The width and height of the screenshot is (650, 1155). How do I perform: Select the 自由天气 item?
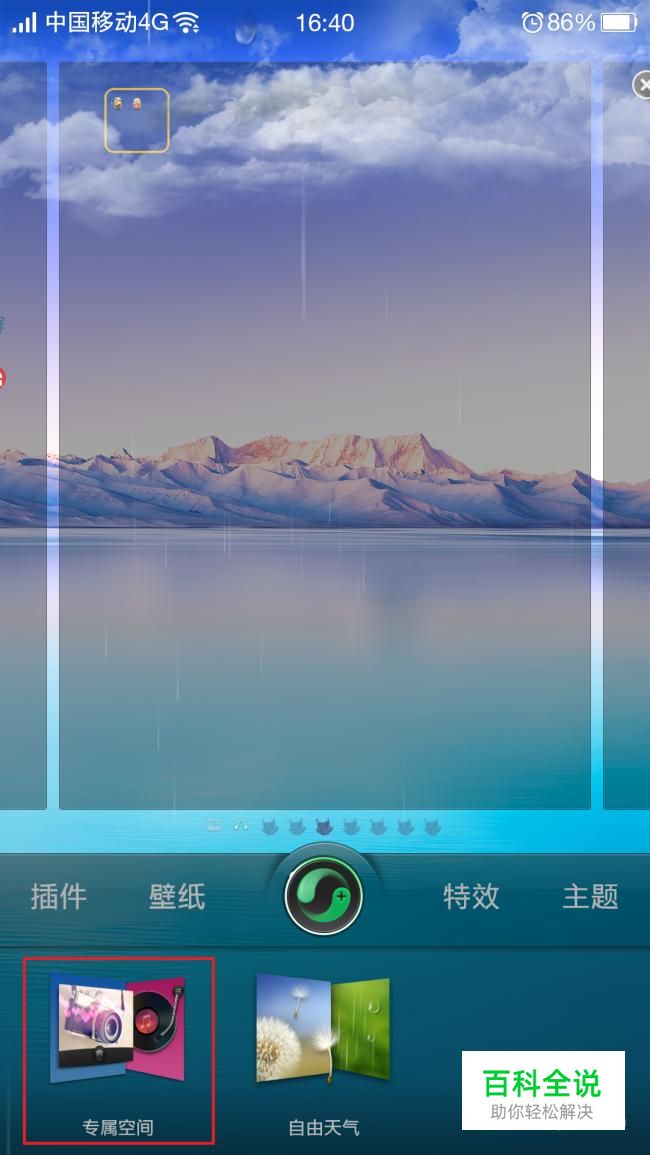323,1050
